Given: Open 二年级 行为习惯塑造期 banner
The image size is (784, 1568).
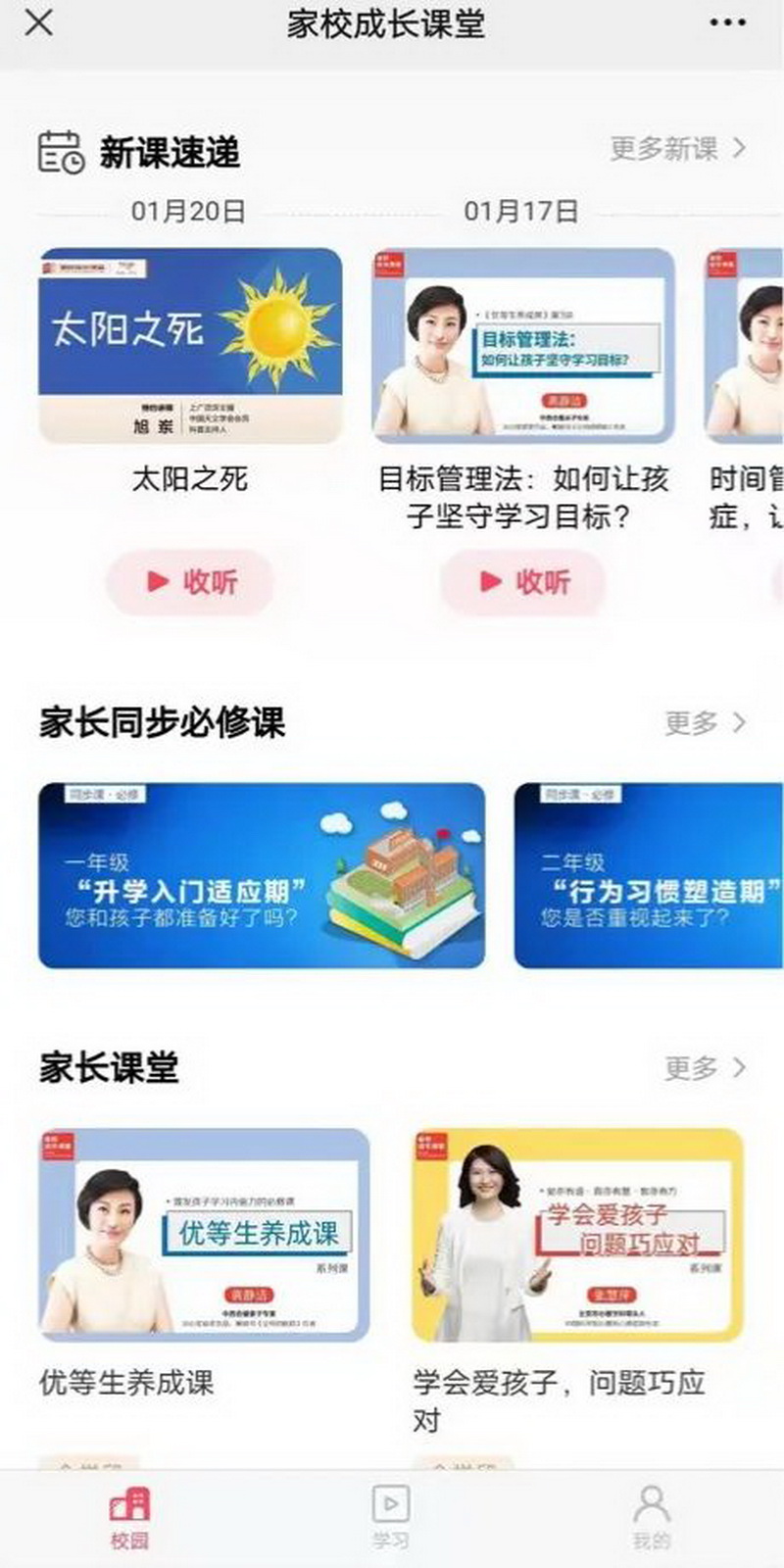Looking at the screenshot, I should 649,875.
